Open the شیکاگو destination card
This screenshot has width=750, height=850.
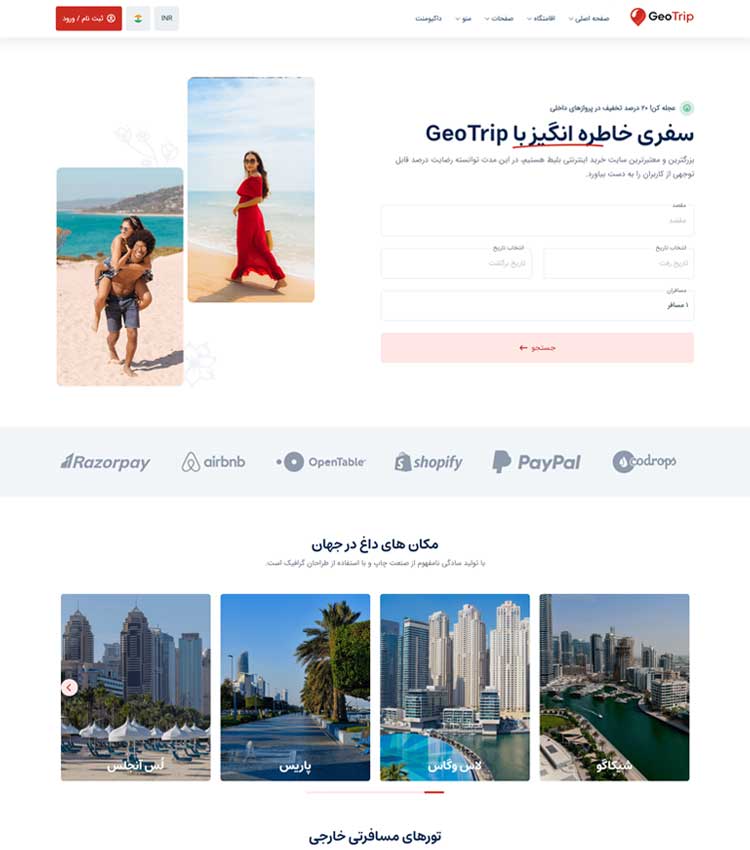(614, 687)
